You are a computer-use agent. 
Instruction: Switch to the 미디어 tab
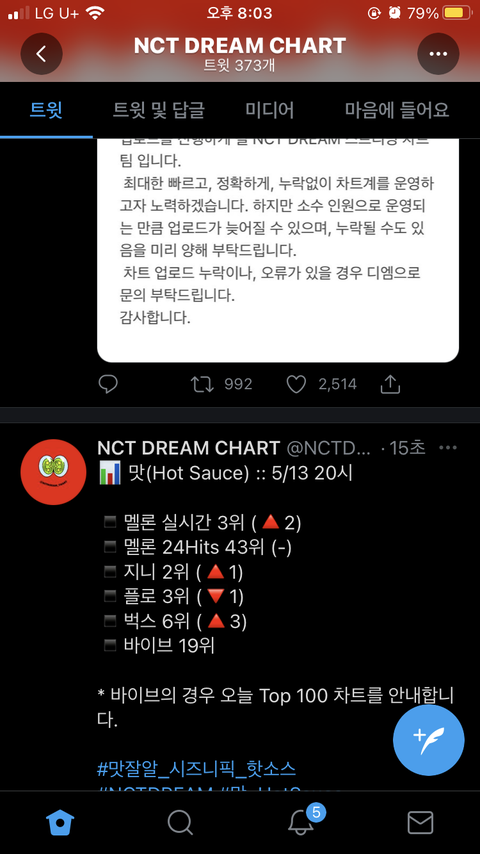(x=270, y=111)
